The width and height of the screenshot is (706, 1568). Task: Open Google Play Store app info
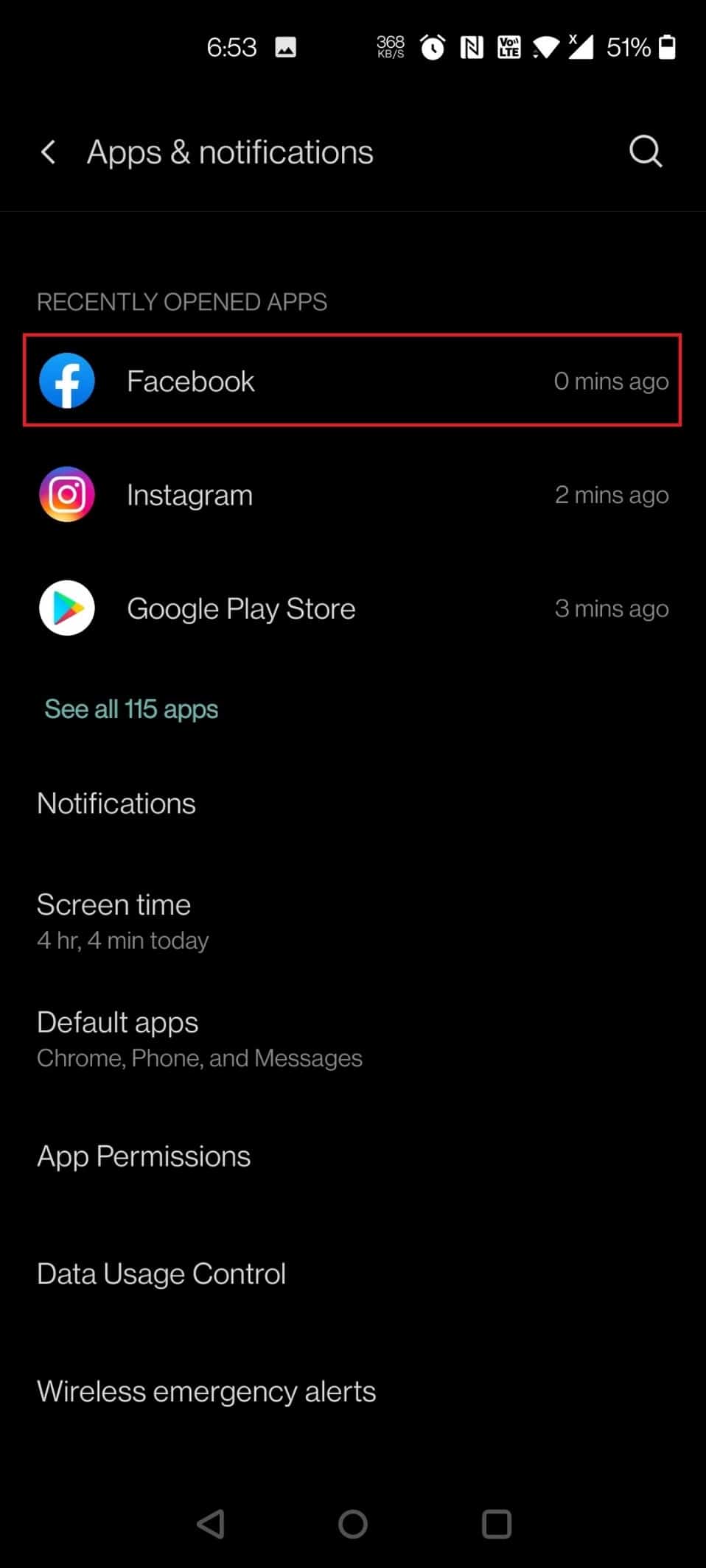click(352, 608)
